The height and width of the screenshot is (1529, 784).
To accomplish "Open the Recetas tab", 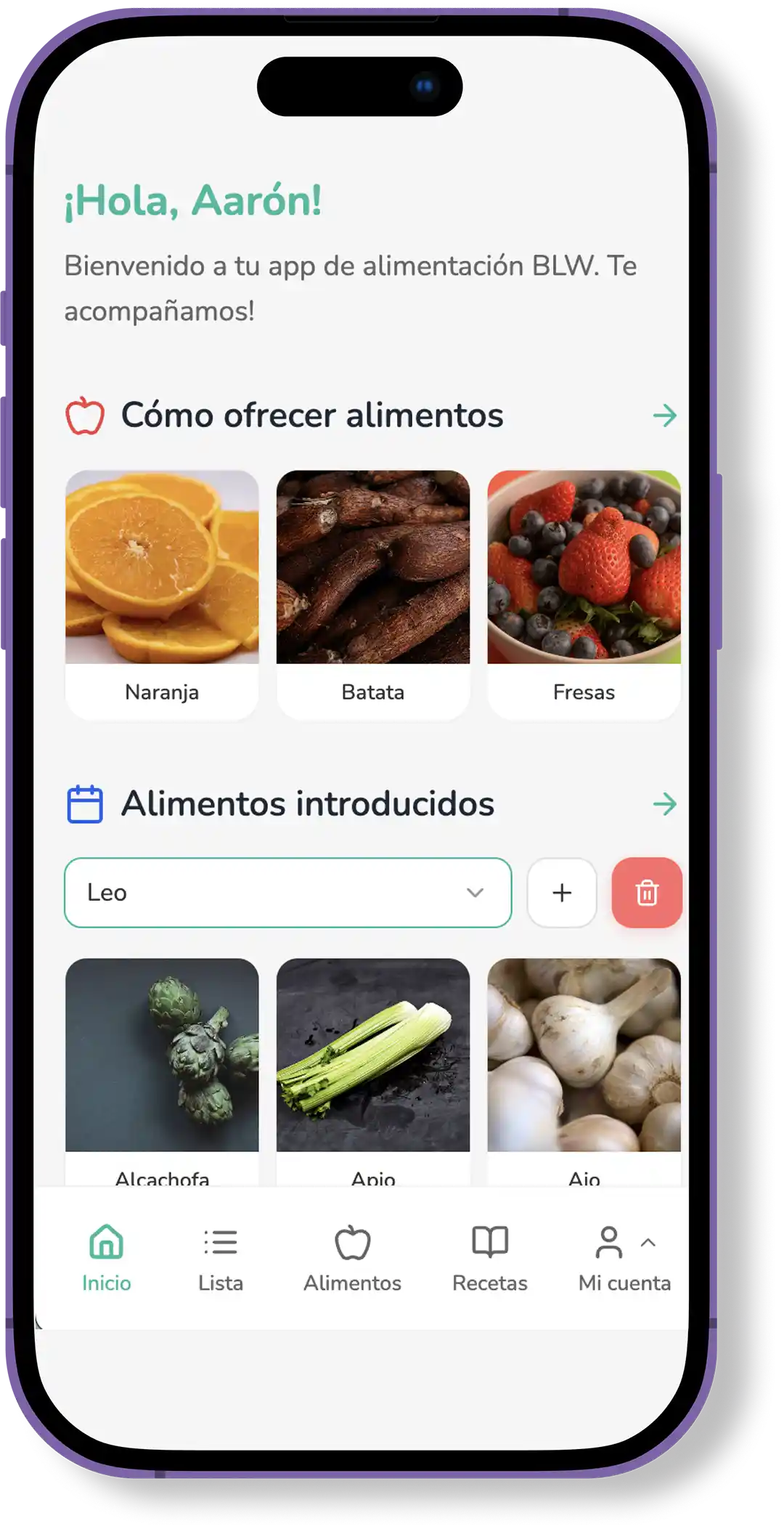I will coord(489,1258).
